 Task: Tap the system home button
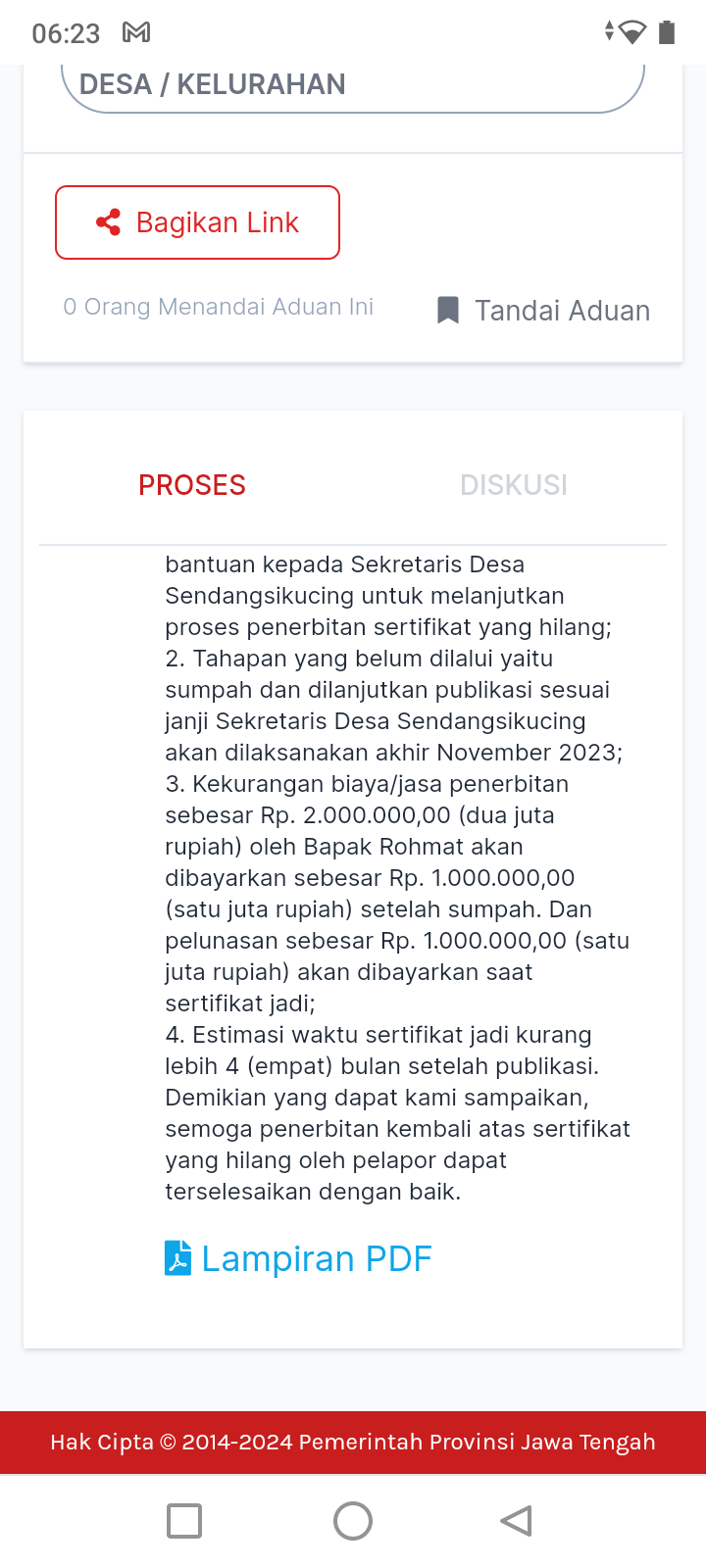[353, 1521]
